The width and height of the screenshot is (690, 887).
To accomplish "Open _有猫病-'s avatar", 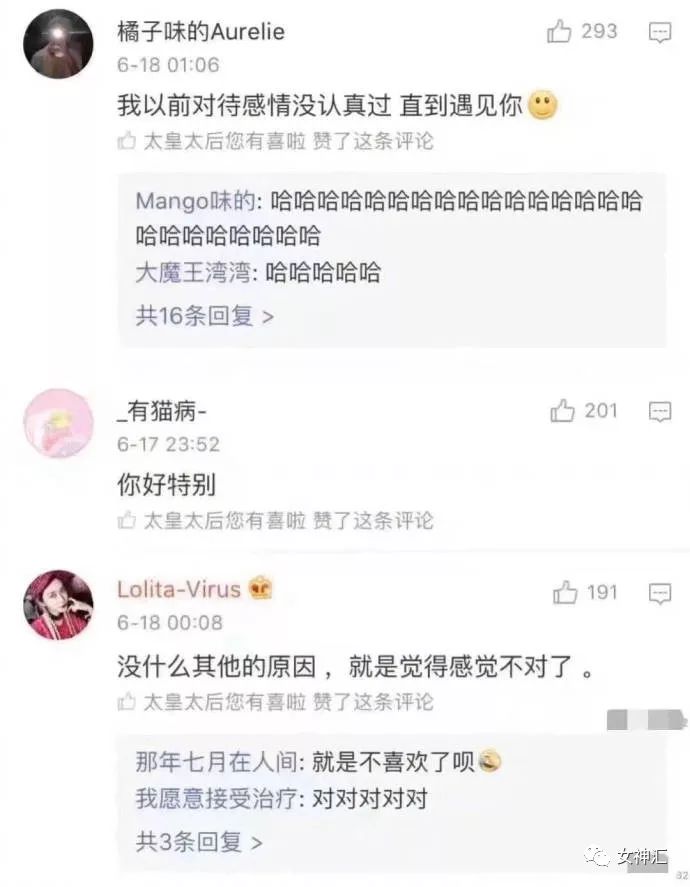I will 58,423.
